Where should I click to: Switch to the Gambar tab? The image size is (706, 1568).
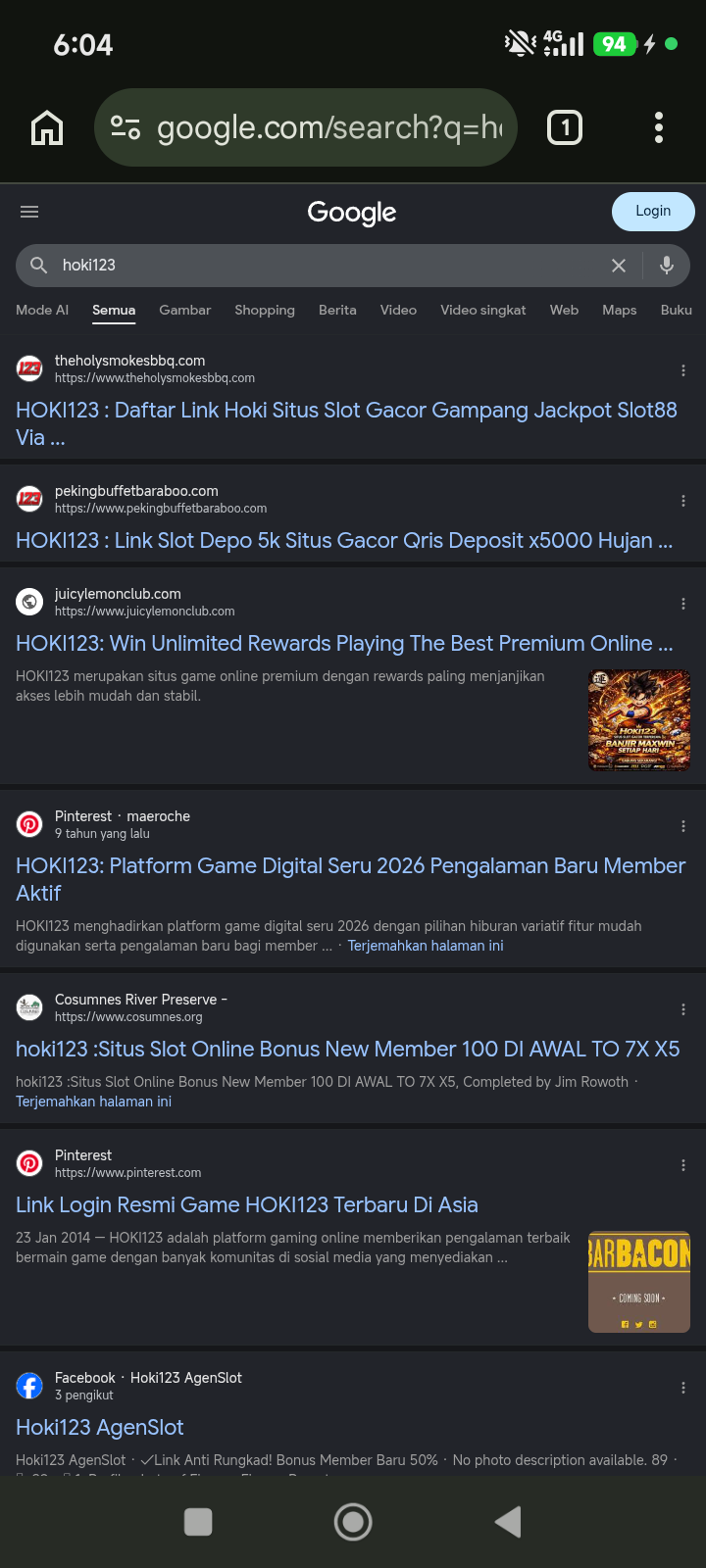coord(185,310)
